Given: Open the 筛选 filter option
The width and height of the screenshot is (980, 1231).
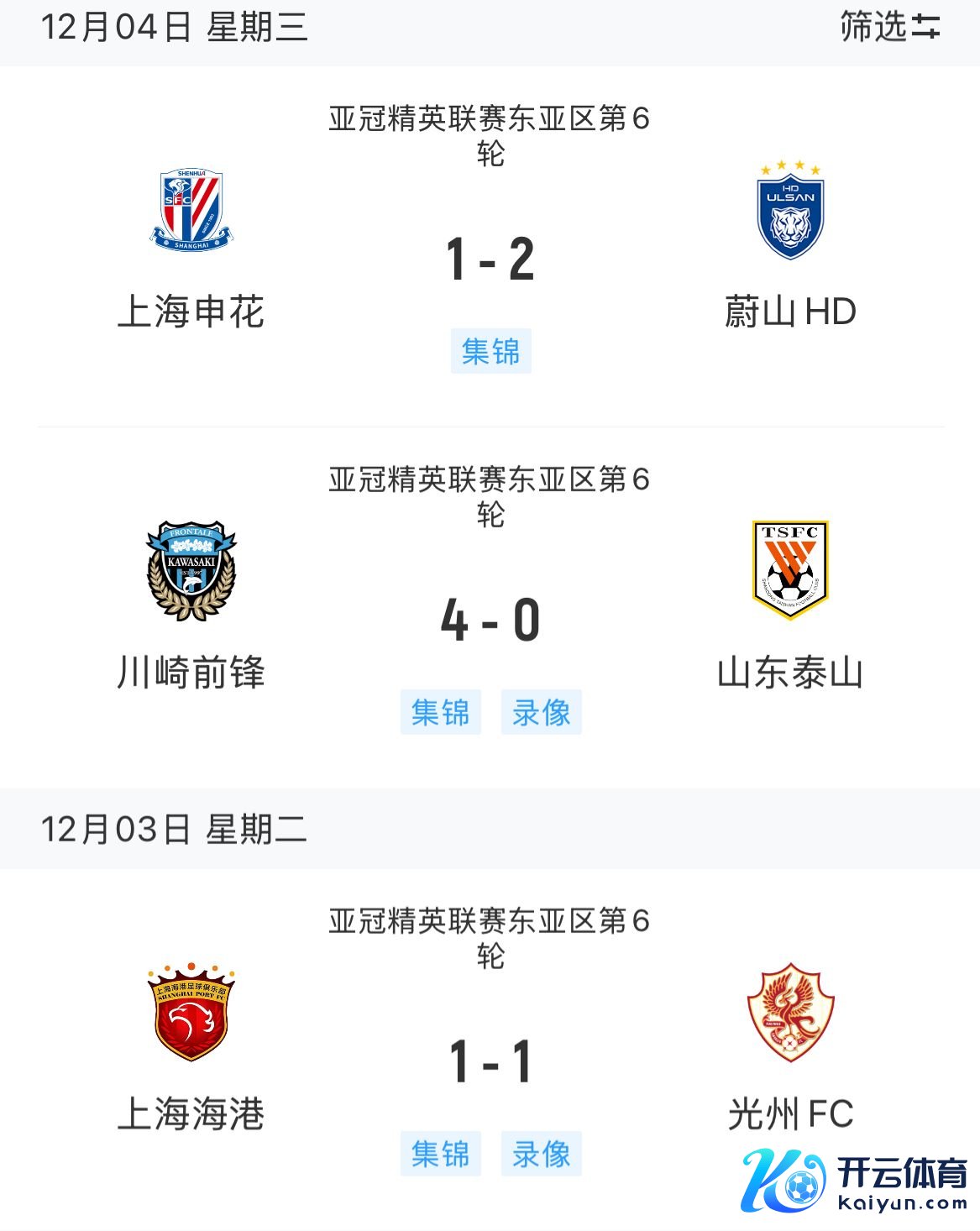Looking at the screenshot, I should [x=890, y=28].
